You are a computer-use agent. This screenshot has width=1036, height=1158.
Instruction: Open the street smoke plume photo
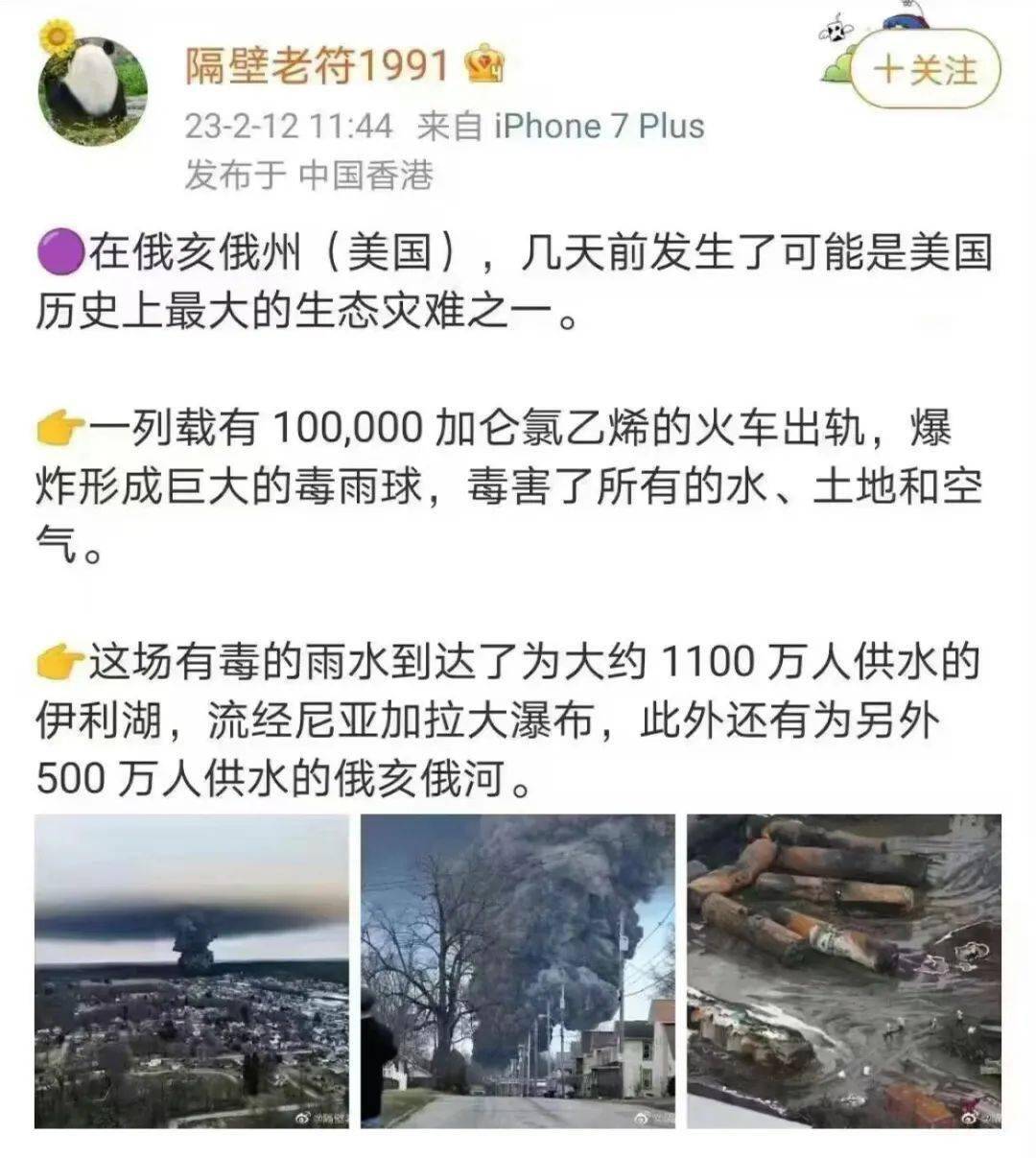(x=518, y=971)
